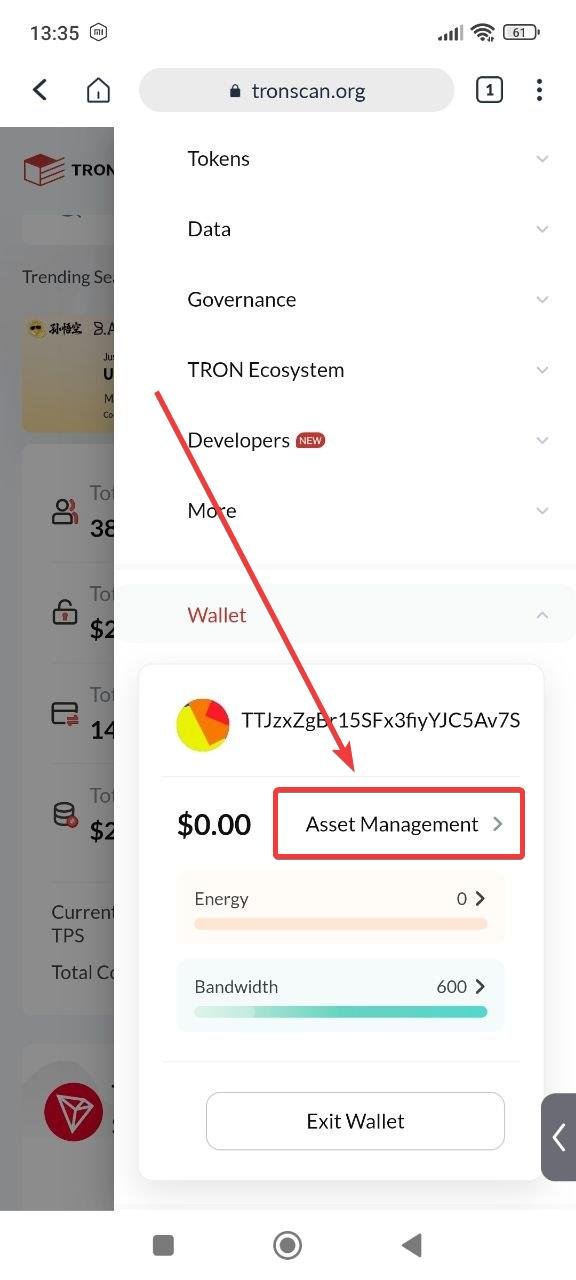
Task: Open the browser three-dot overflow menu
Action: click(539, 90)
